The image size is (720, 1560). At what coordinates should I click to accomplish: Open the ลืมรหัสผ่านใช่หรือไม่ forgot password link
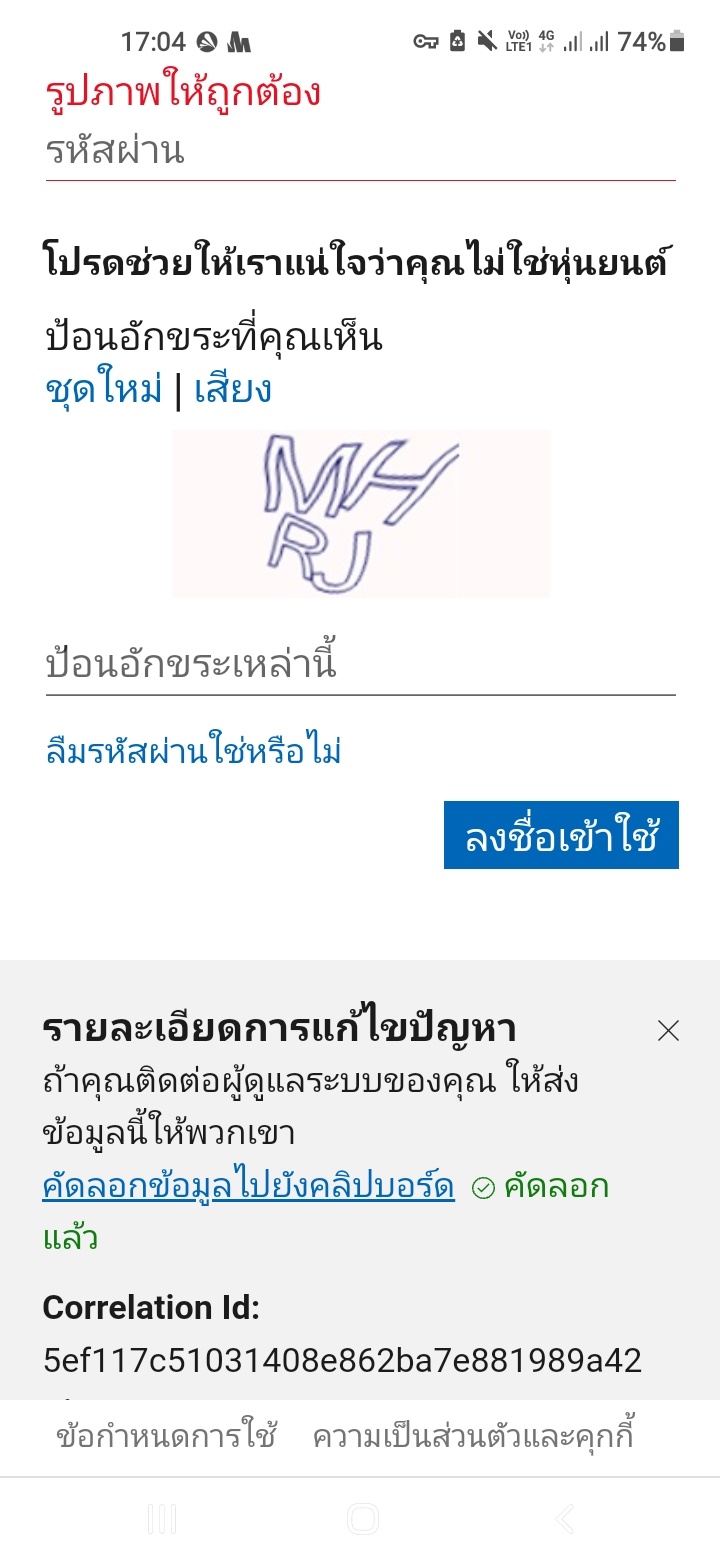(x=194, y=750)
